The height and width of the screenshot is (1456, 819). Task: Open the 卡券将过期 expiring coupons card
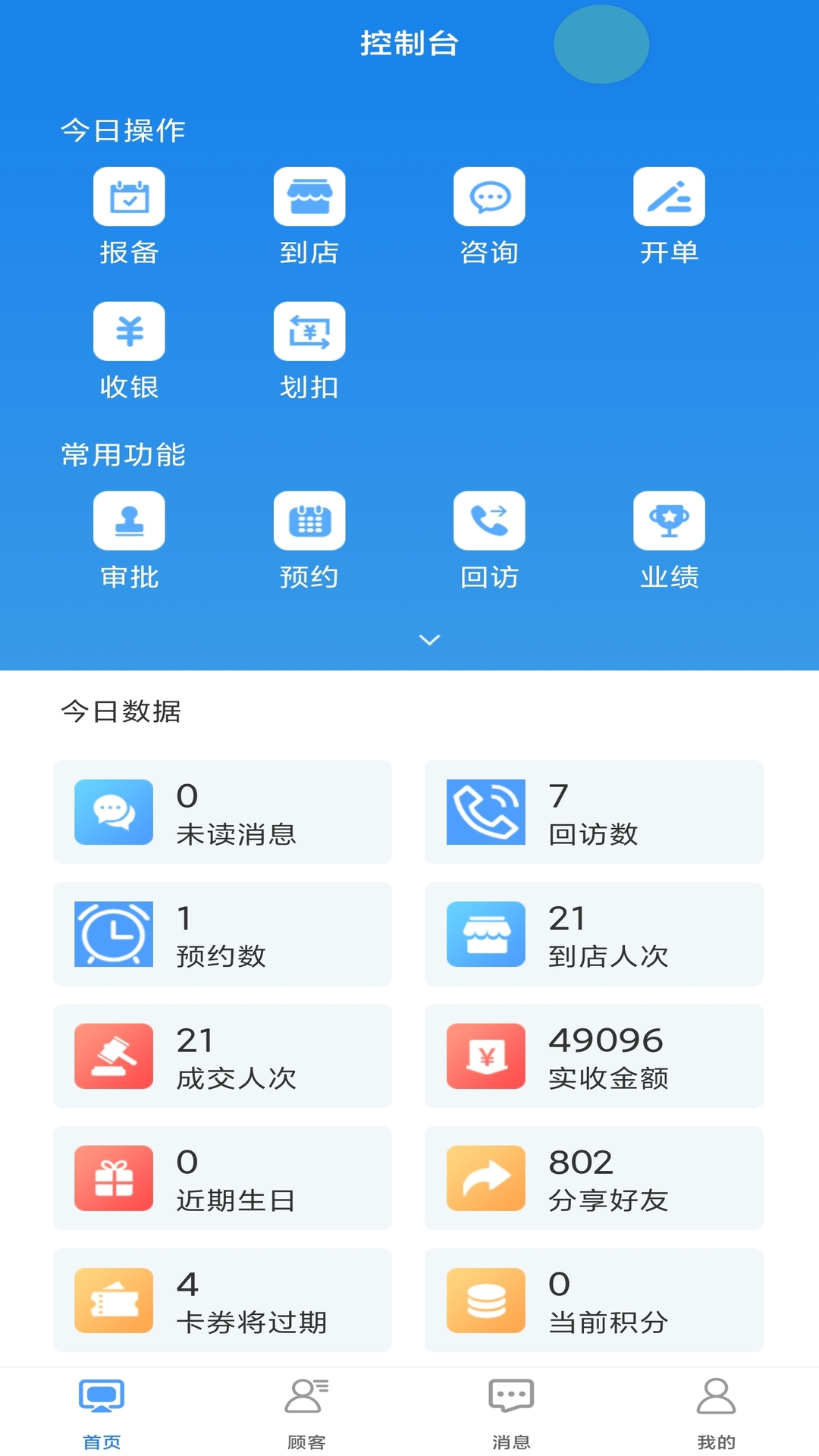click(222, 1301)
